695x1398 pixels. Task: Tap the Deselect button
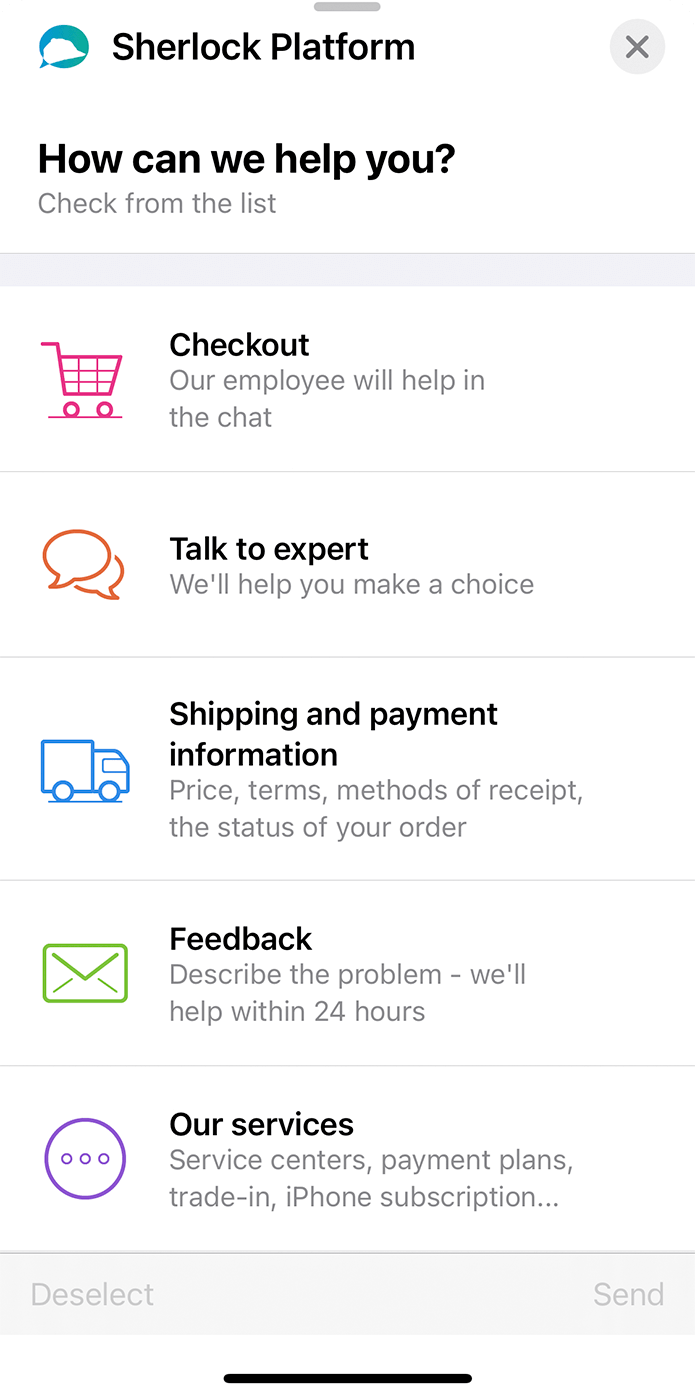tap(93, 1294)
